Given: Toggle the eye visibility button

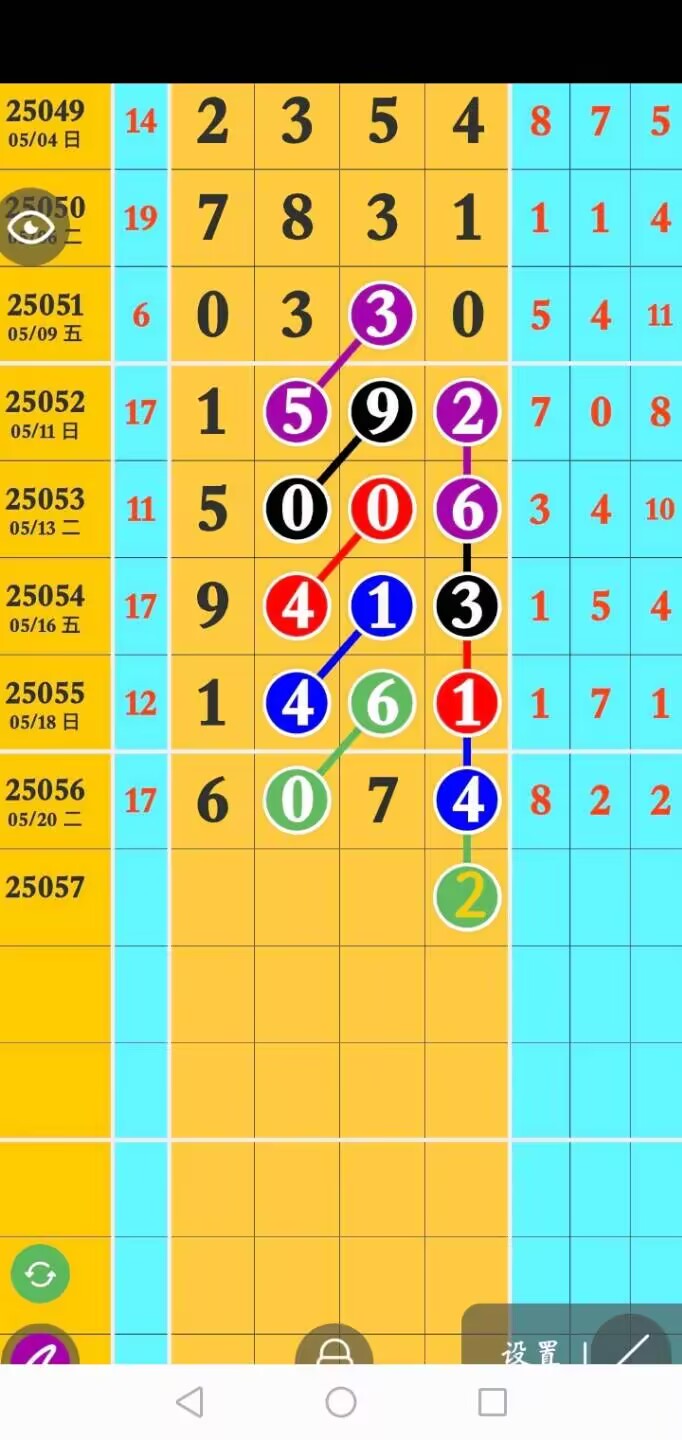Looking at the screenshot, I should pyautogui.click(x=32, y=227).
